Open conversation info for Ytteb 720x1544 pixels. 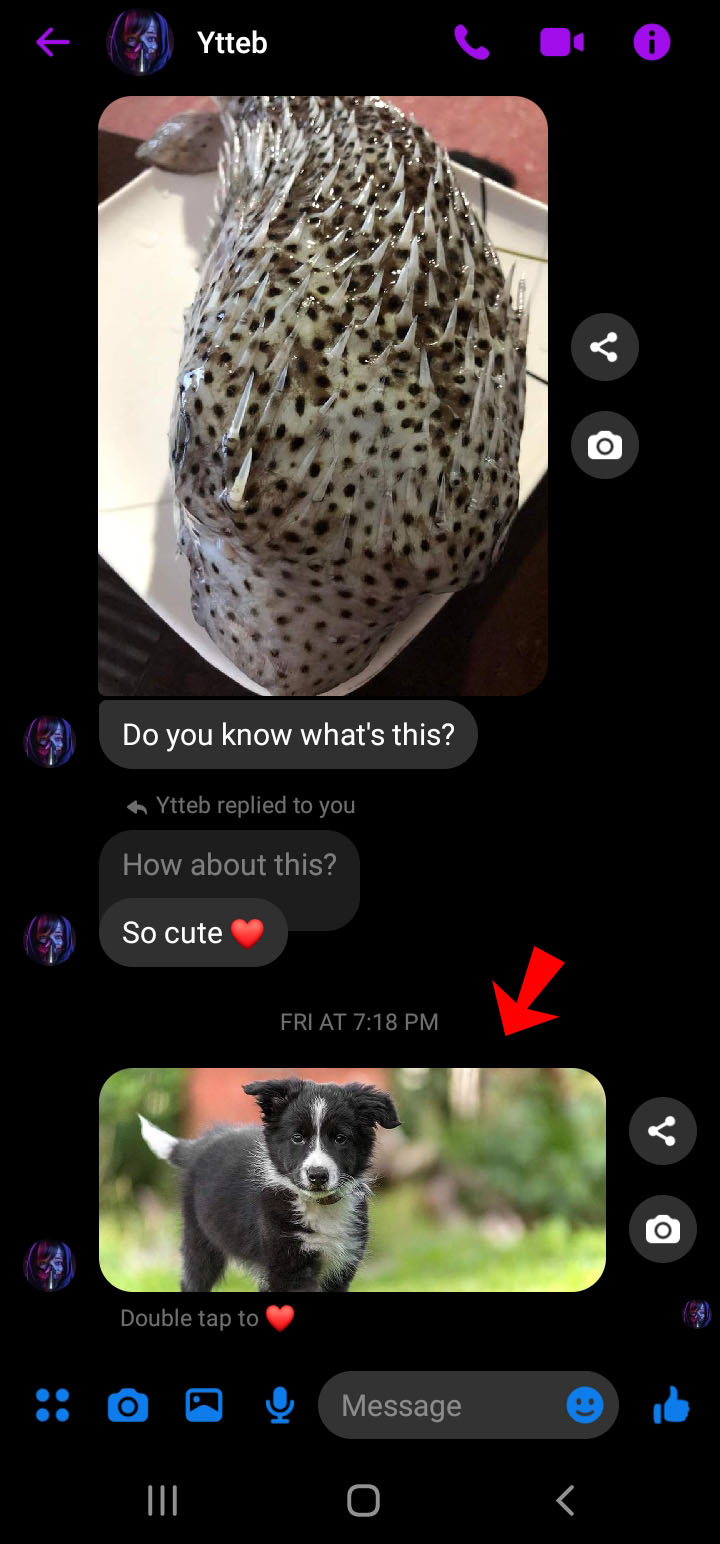[x=651, y=42]
